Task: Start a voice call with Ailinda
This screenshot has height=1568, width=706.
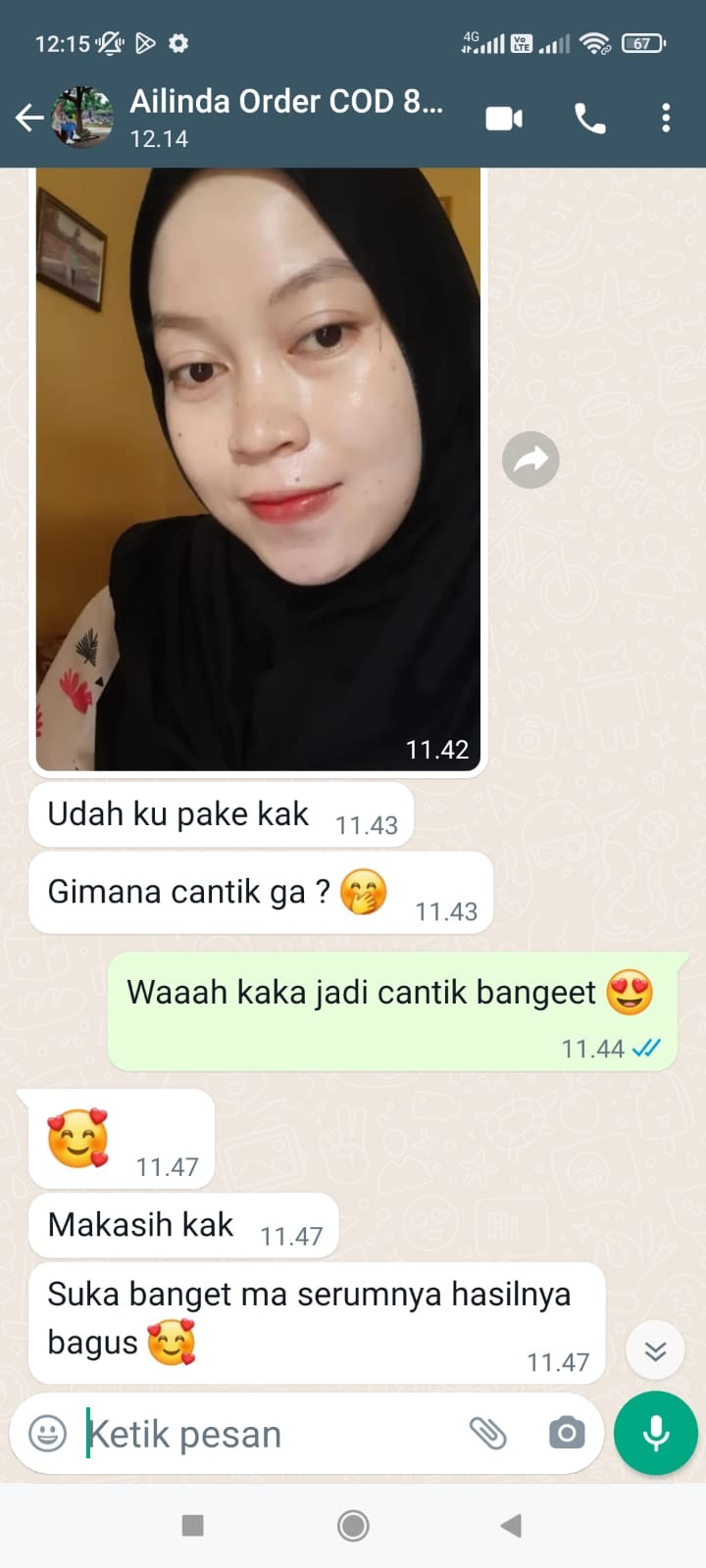Action: tap(589, 119)
